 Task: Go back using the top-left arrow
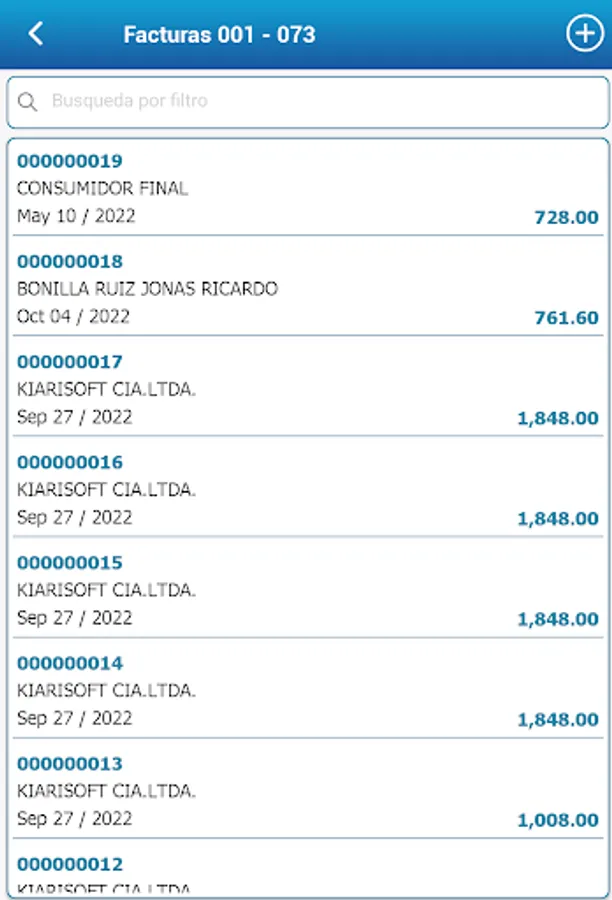click(36, 34)
